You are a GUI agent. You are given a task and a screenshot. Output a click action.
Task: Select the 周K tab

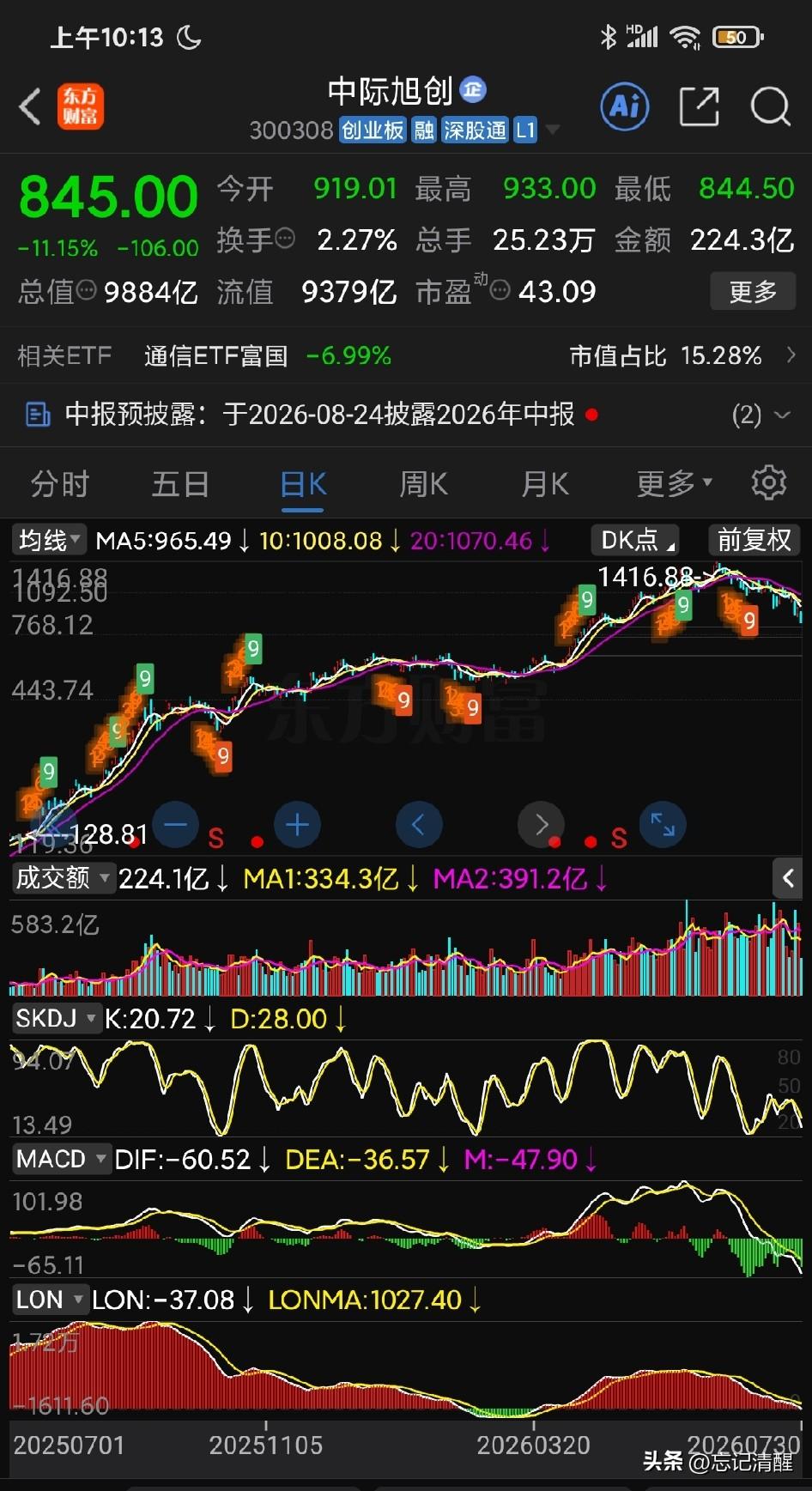[x=424, y=484]
